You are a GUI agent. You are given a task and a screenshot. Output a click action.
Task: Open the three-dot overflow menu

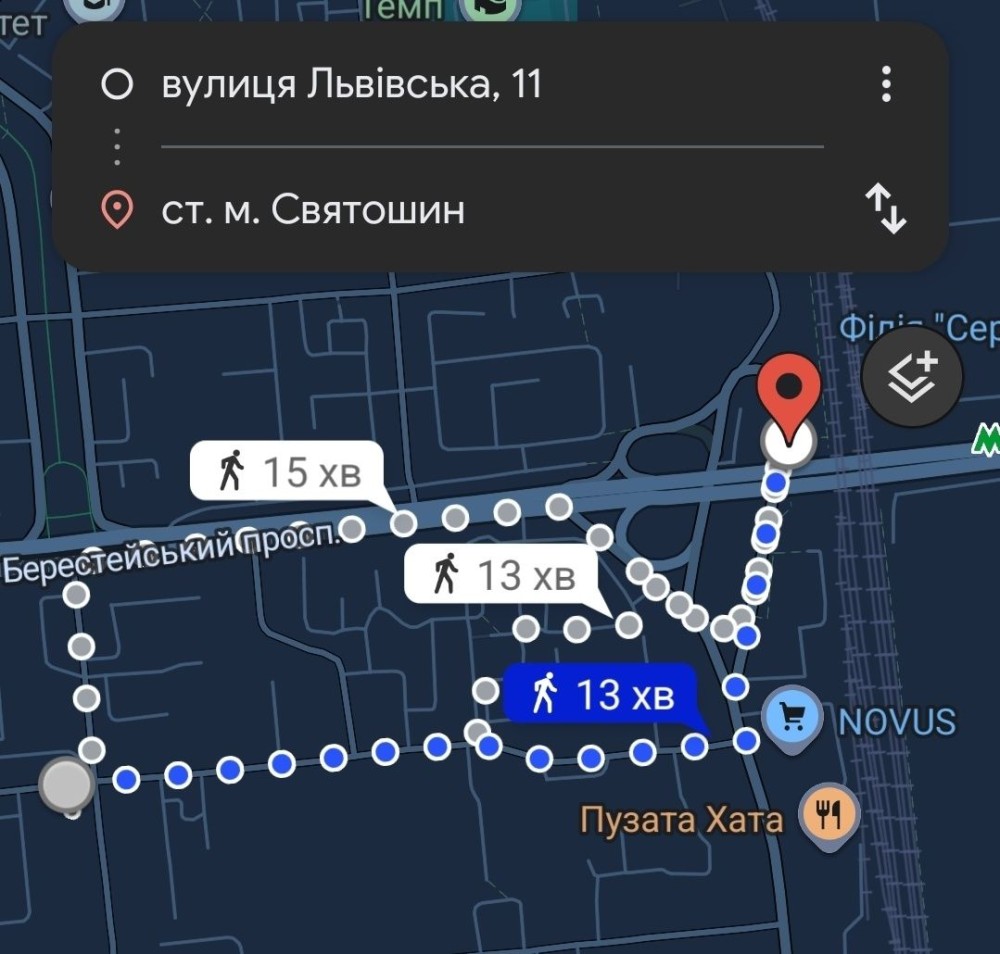pyautogui.click(x=886, y=85)
